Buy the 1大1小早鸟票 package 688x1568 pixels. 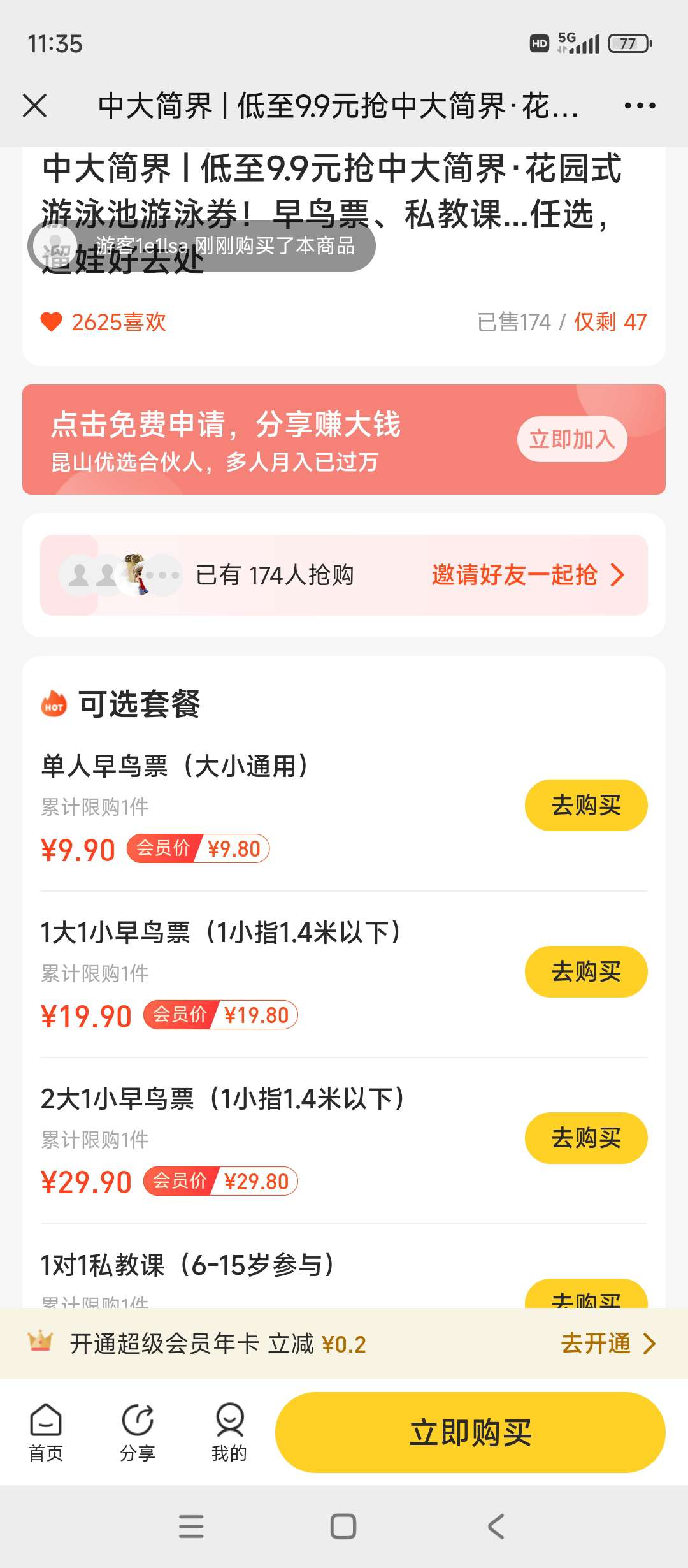[585, 971]
